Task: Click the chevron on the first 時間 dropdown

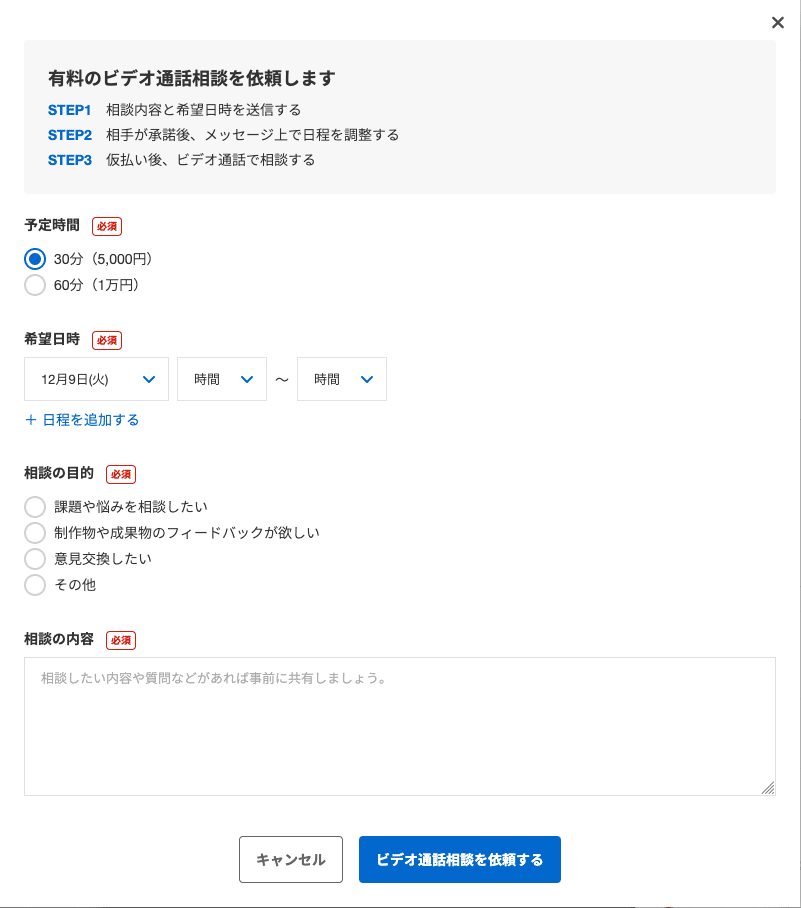Action: point(249,379)
